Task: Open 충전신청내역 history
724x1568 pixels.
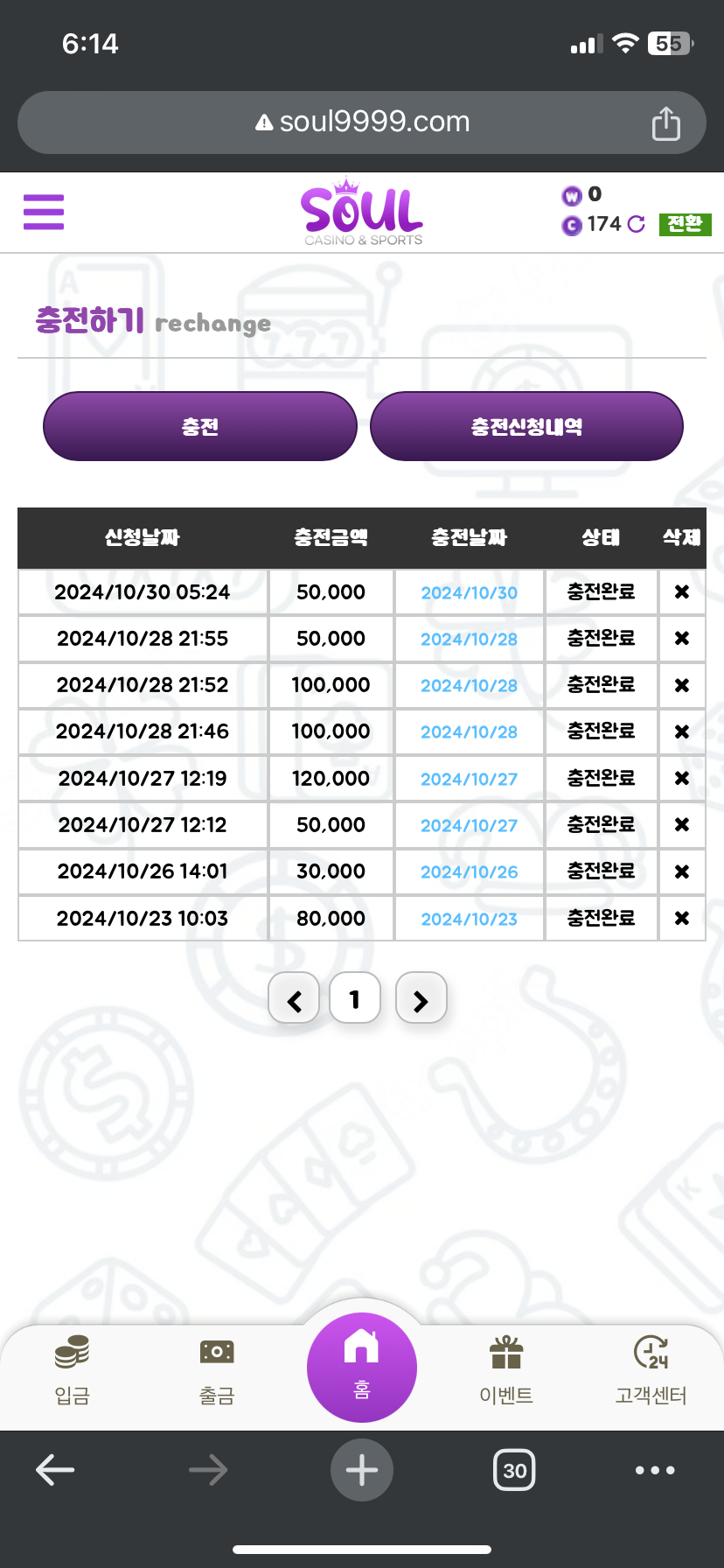Action: tap(526, 426)
